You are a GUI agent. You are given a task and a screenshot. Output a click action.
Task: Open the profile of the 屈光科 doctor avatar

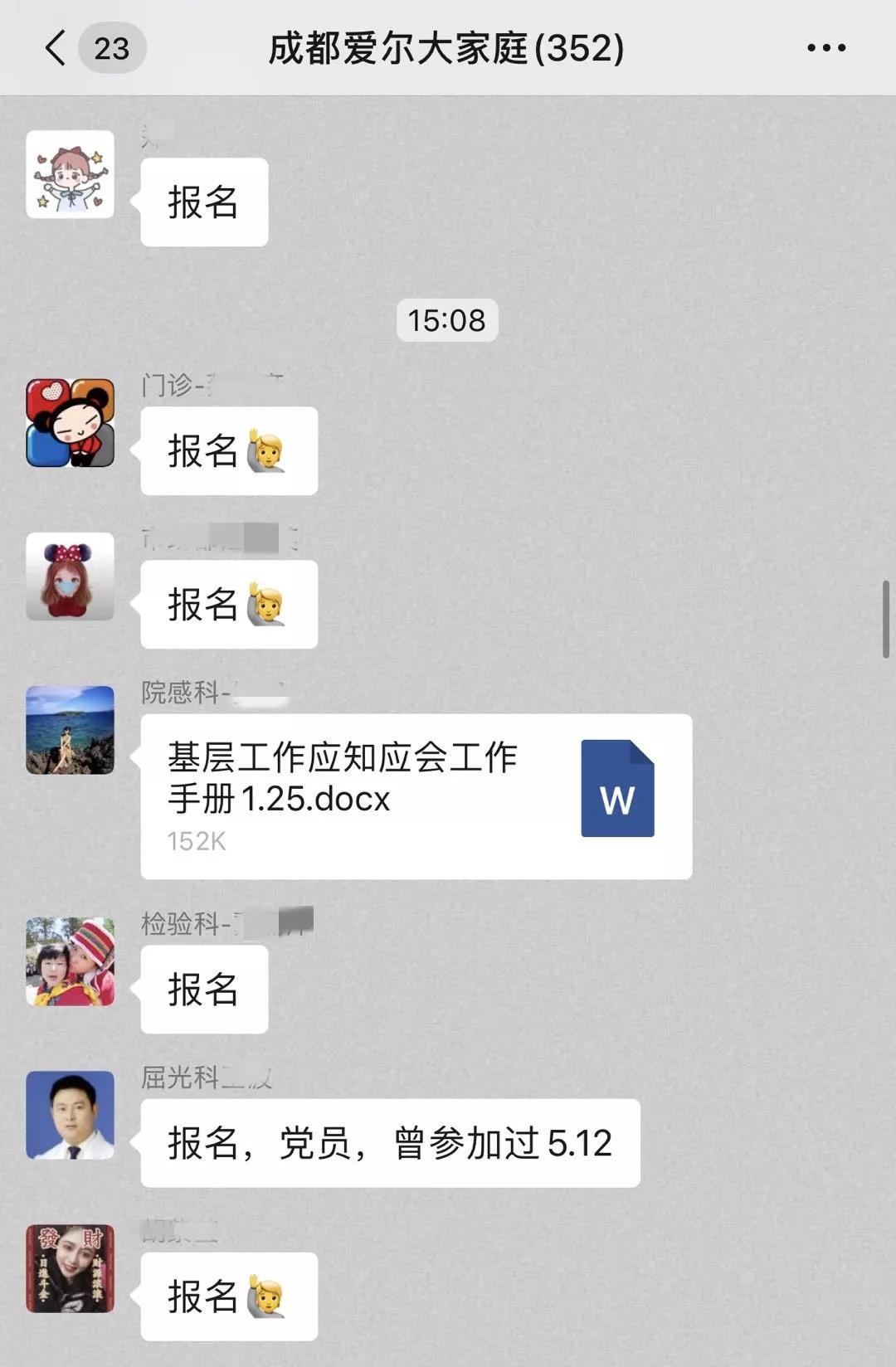(x=70, y=1115)
